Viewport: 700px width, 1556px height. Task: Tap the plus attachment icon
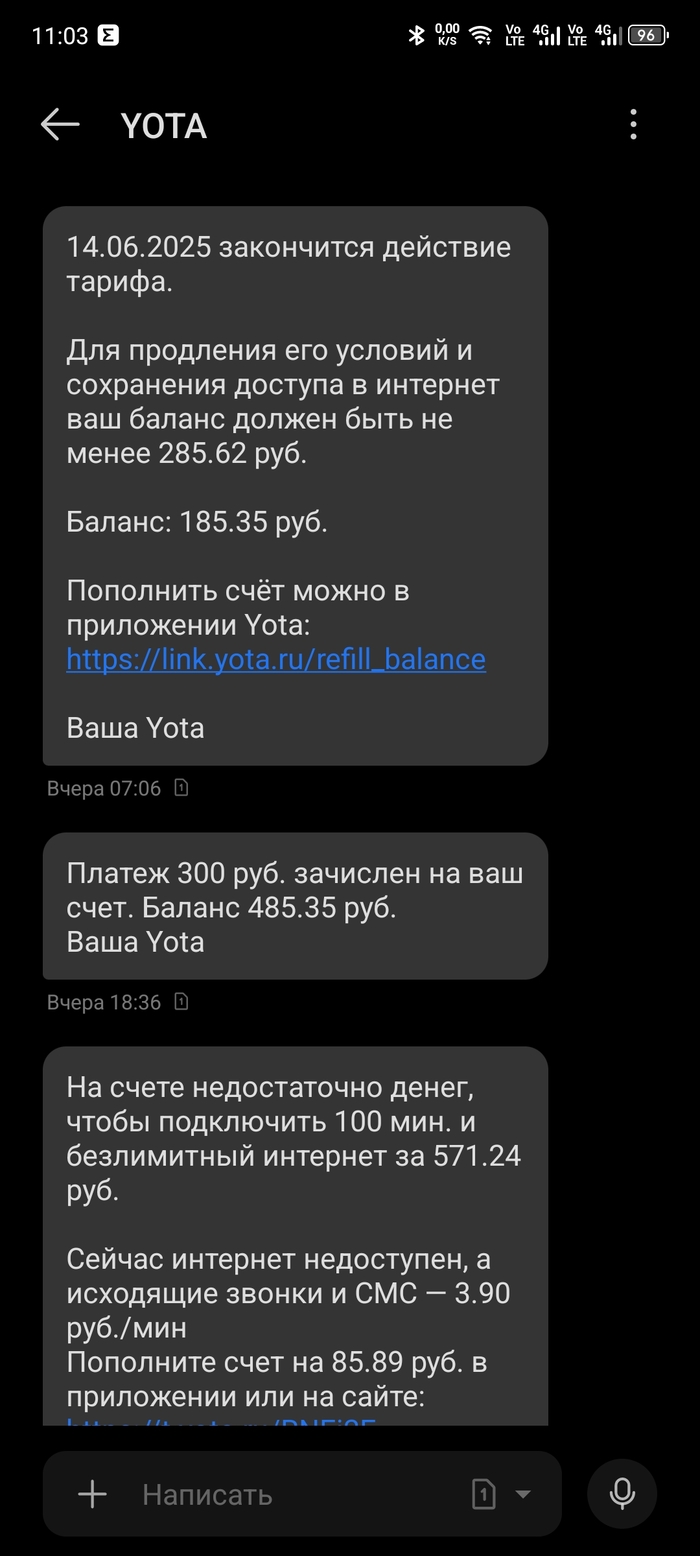coord(92,1494)
